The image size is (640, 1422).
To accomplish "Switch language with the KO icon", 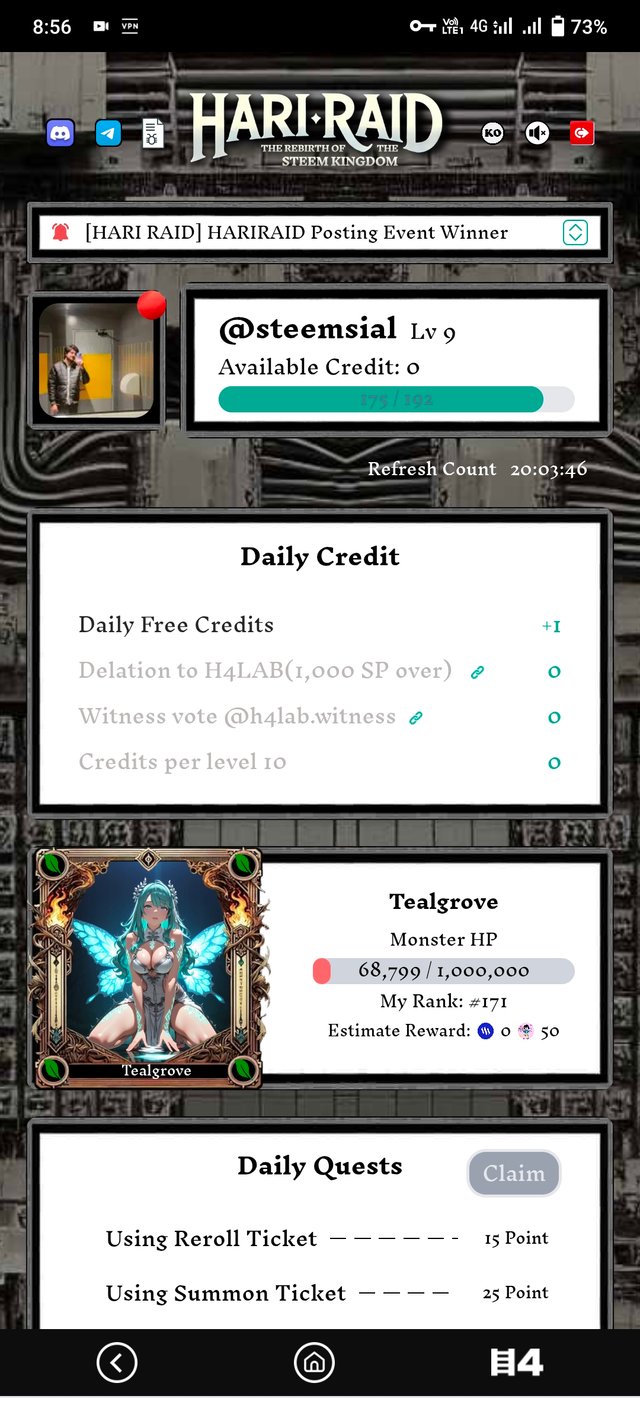I will coord(492,133).
